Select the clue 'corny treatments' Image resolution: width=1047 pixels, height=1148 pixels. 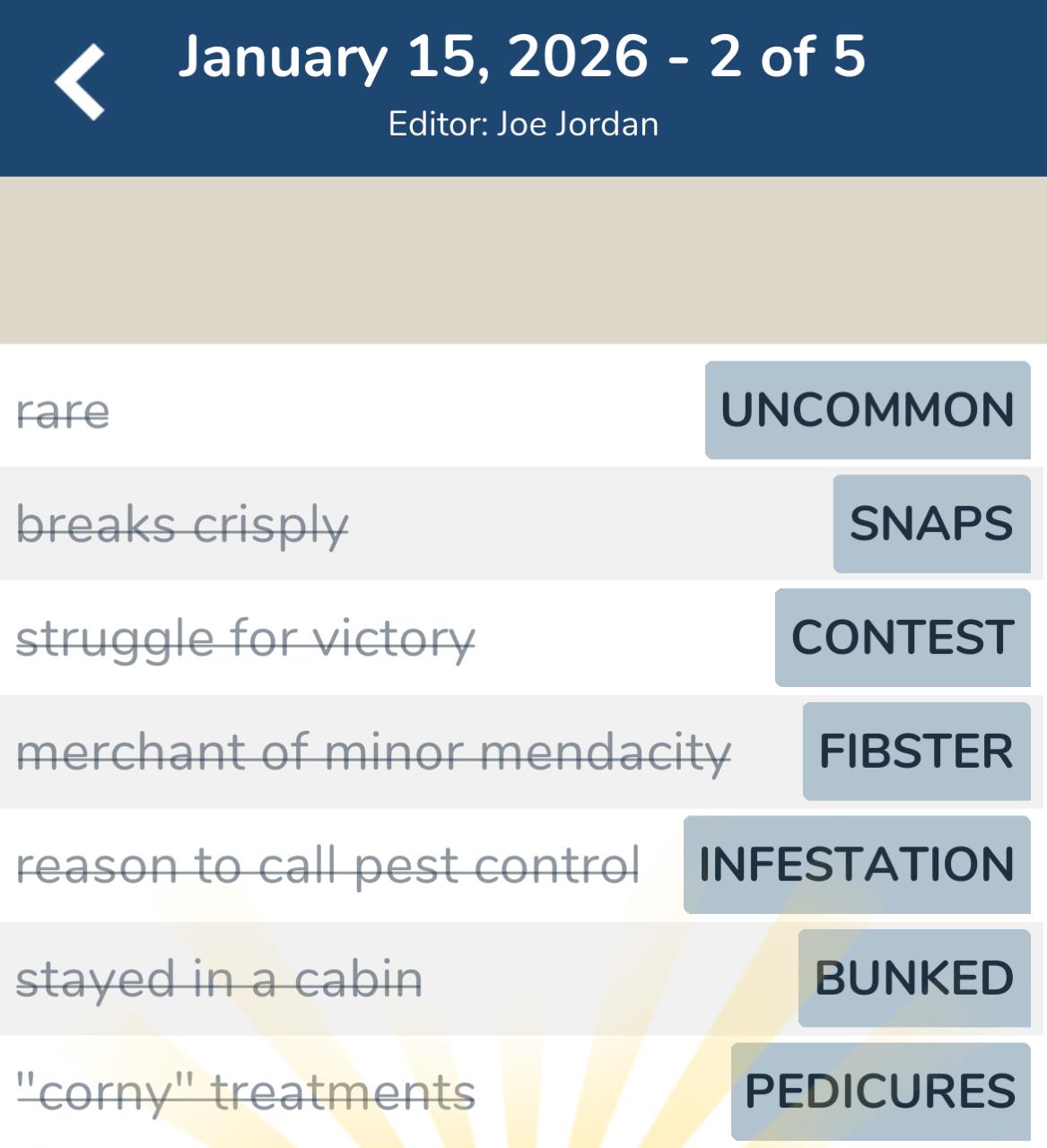point(244,1092)
